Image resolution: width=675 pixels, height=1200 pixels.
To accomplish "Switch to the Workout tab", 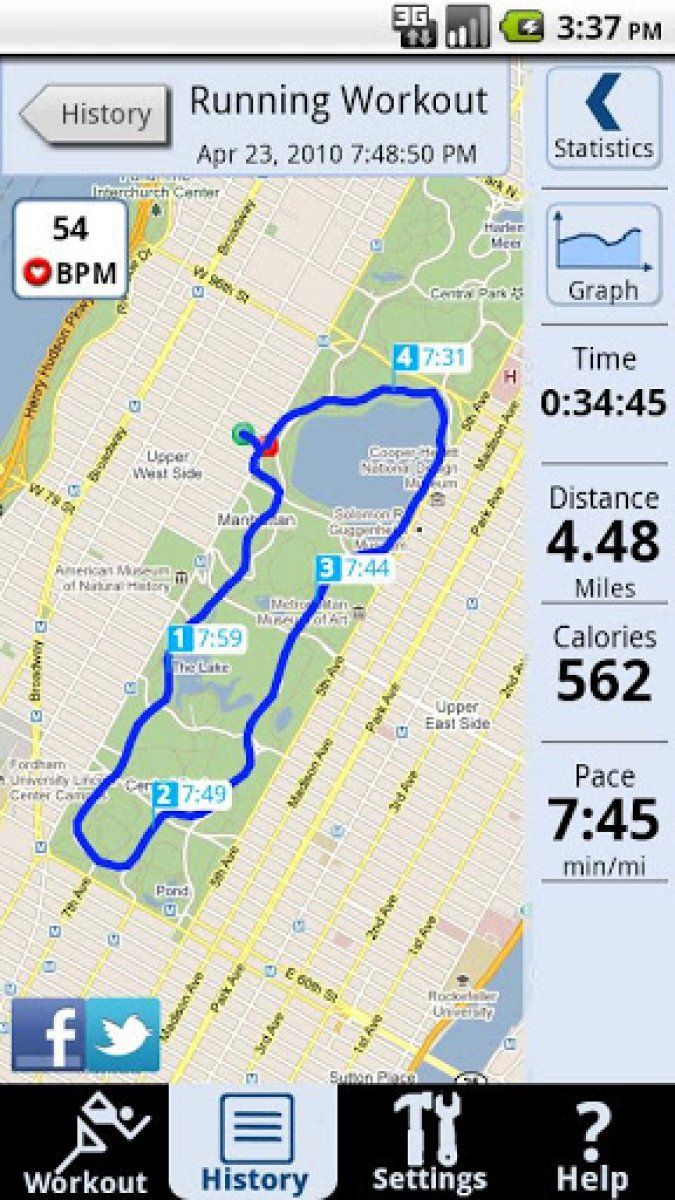I will [85, 1142].
